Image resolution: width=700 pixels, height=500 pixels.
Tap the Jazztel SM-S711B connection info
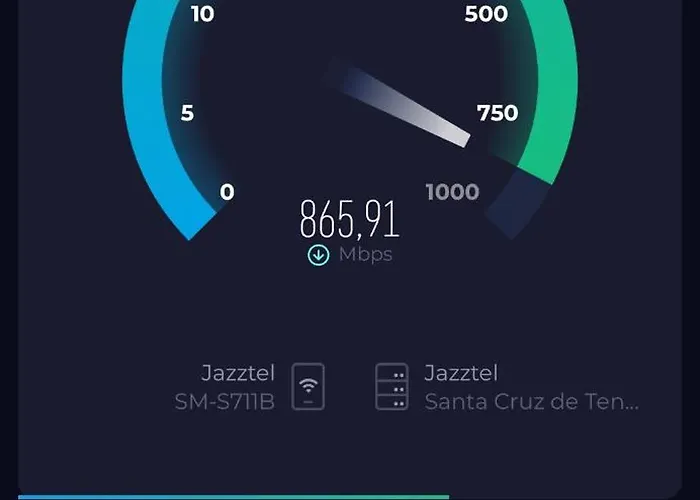click(x=250, y=387)
